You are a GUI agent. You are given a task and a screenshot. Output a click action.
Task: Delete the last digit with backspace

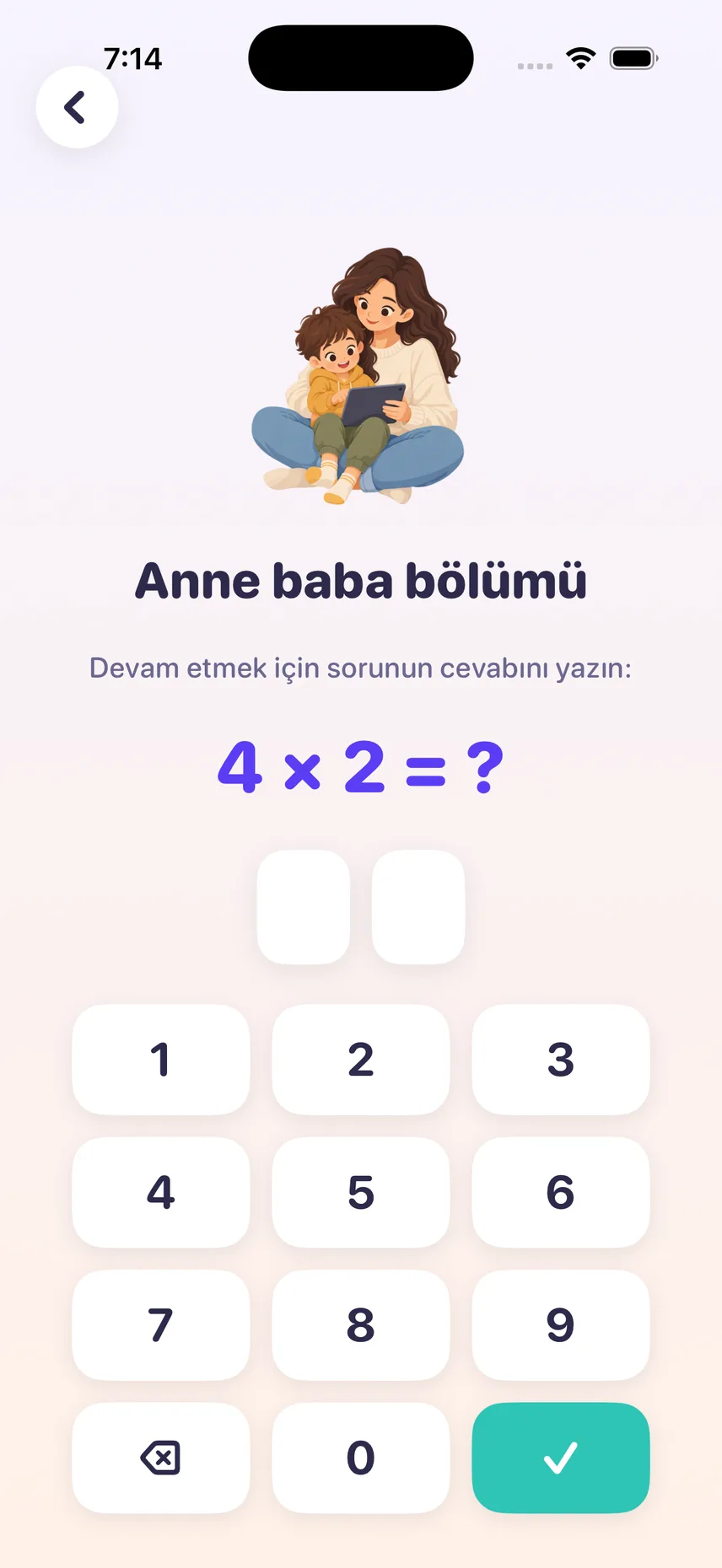(161, 1458)
